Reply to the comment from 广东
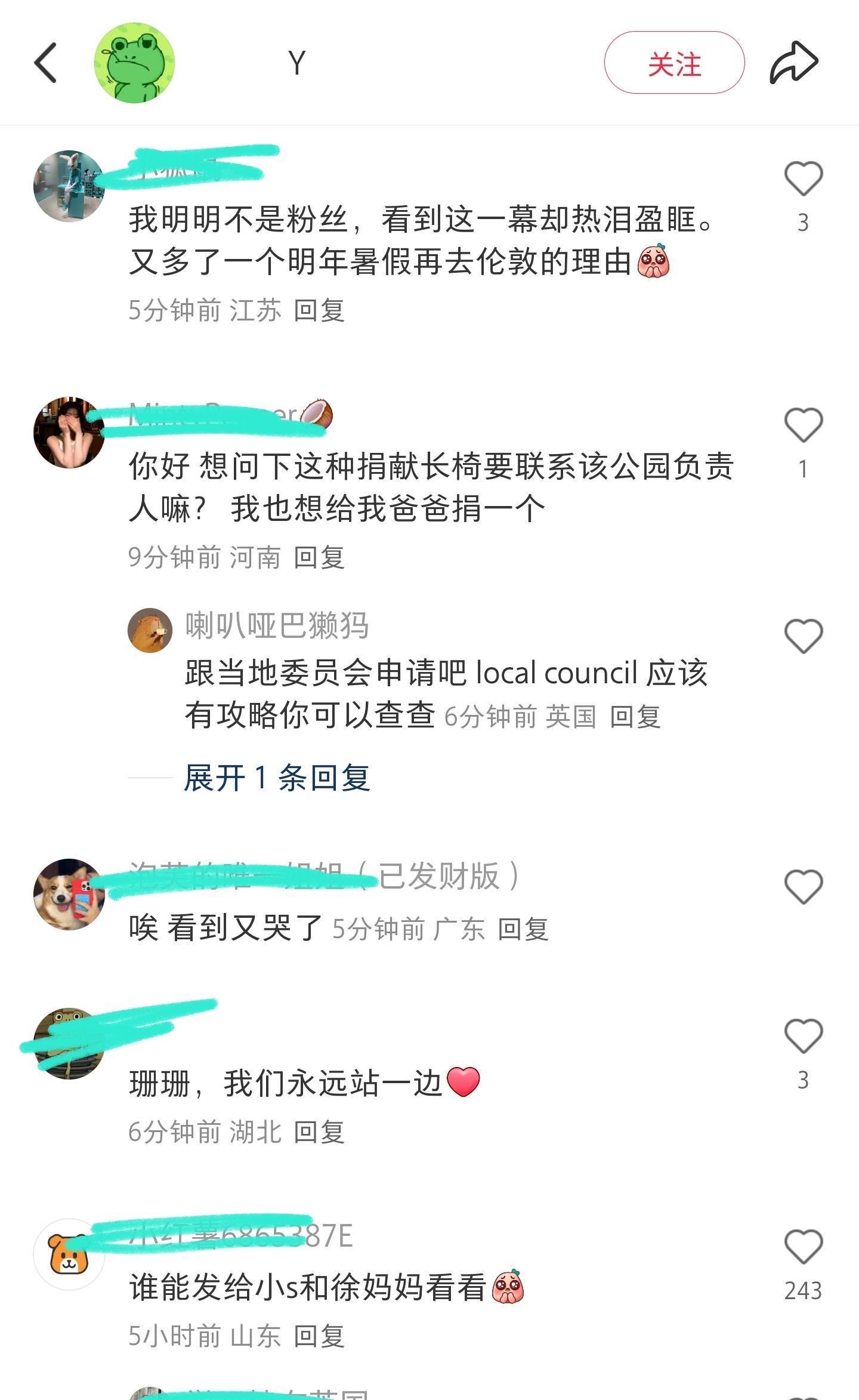The image size is (859, 1400). 523,929
